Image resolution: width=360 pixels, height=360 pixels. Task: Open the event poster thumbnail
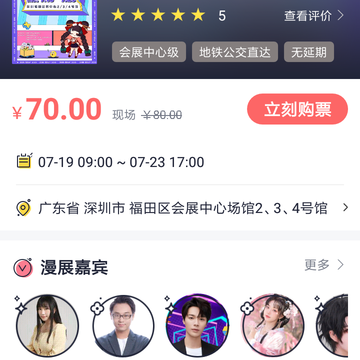point(55,32)
